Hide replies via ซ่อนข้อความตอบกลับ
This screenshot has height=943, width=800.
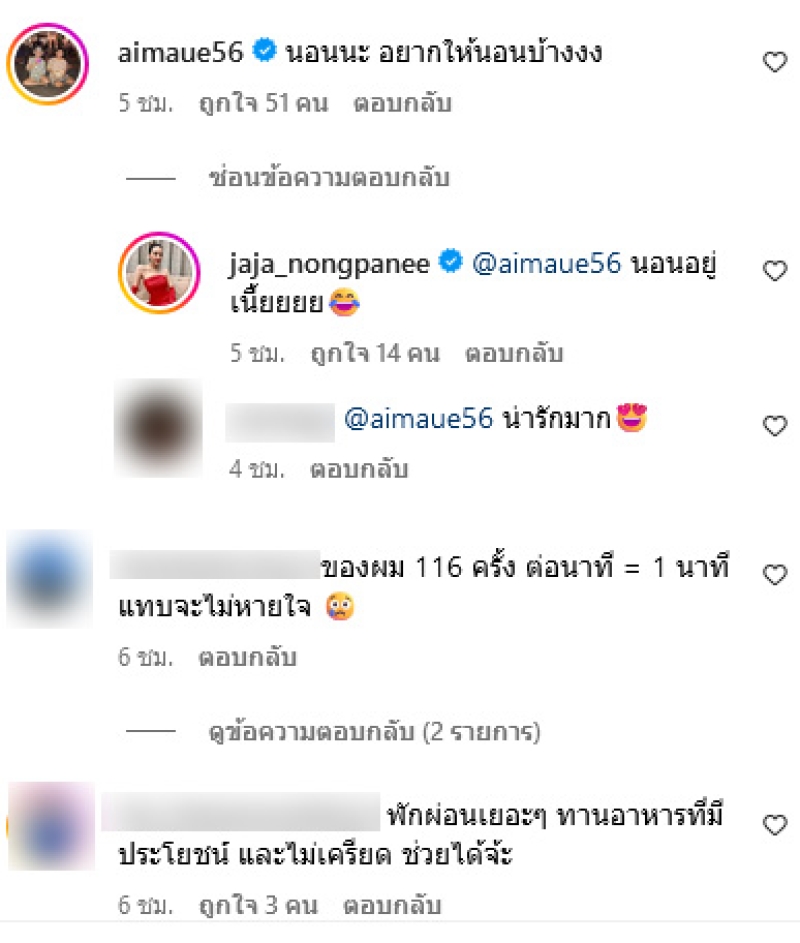[x=330, y=178]
